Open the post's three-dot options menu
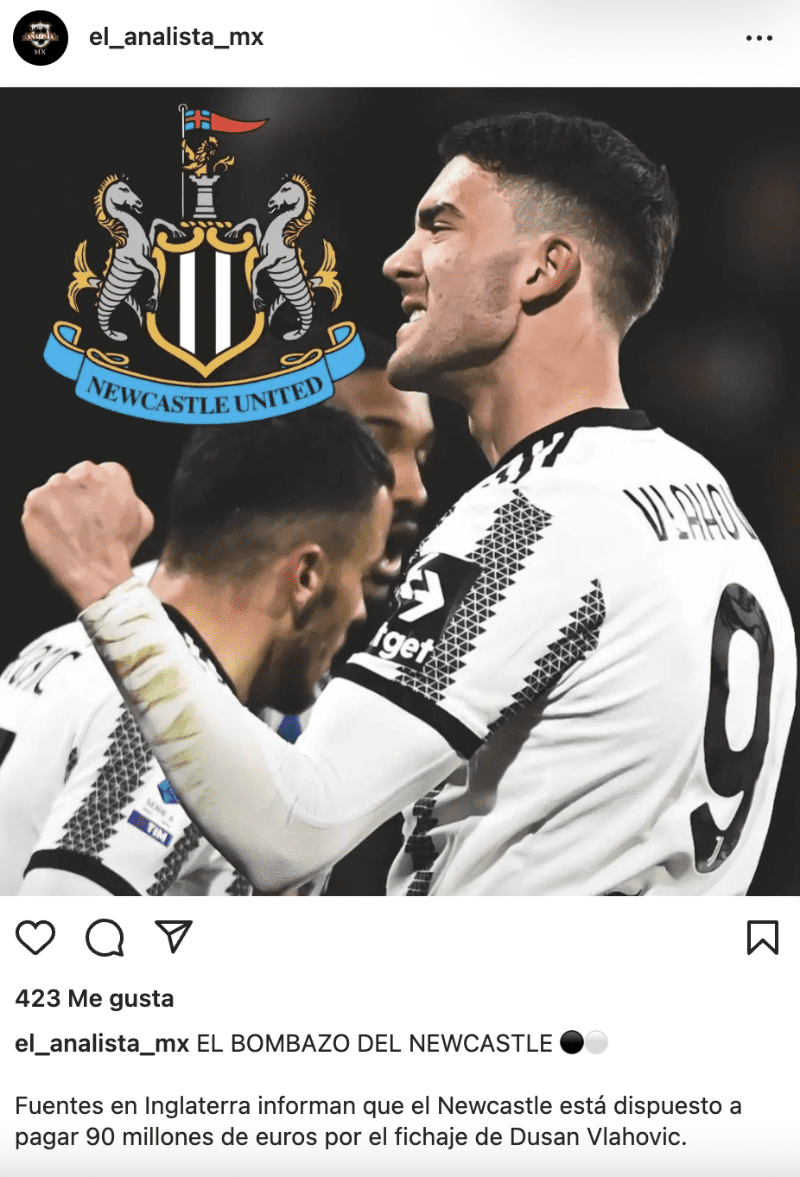 759,38
